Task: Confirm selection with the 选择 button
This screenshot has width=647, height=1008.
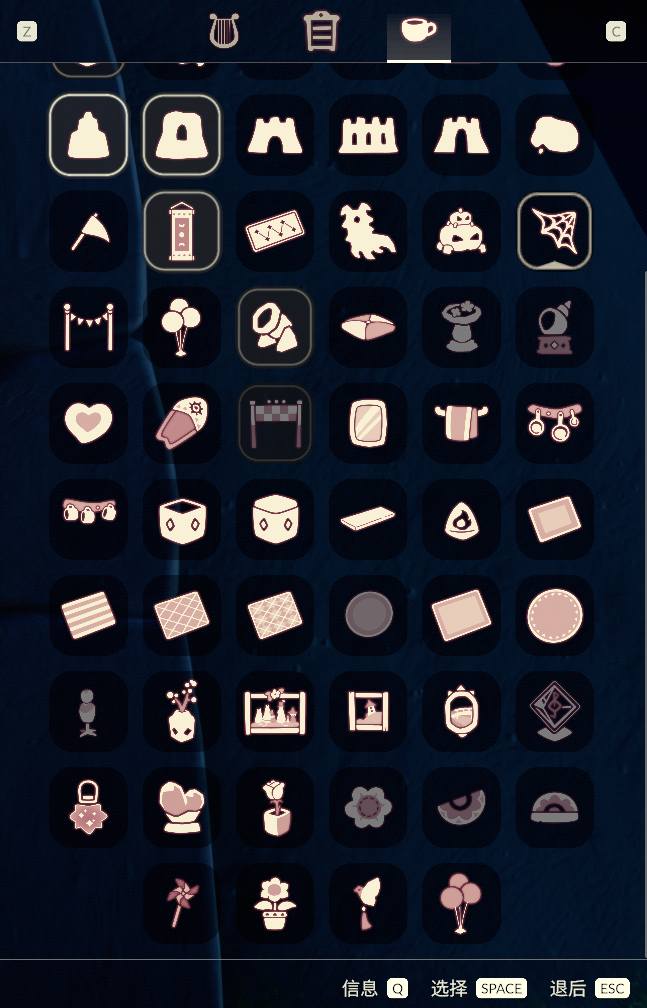Action: (x=478, y=988)
